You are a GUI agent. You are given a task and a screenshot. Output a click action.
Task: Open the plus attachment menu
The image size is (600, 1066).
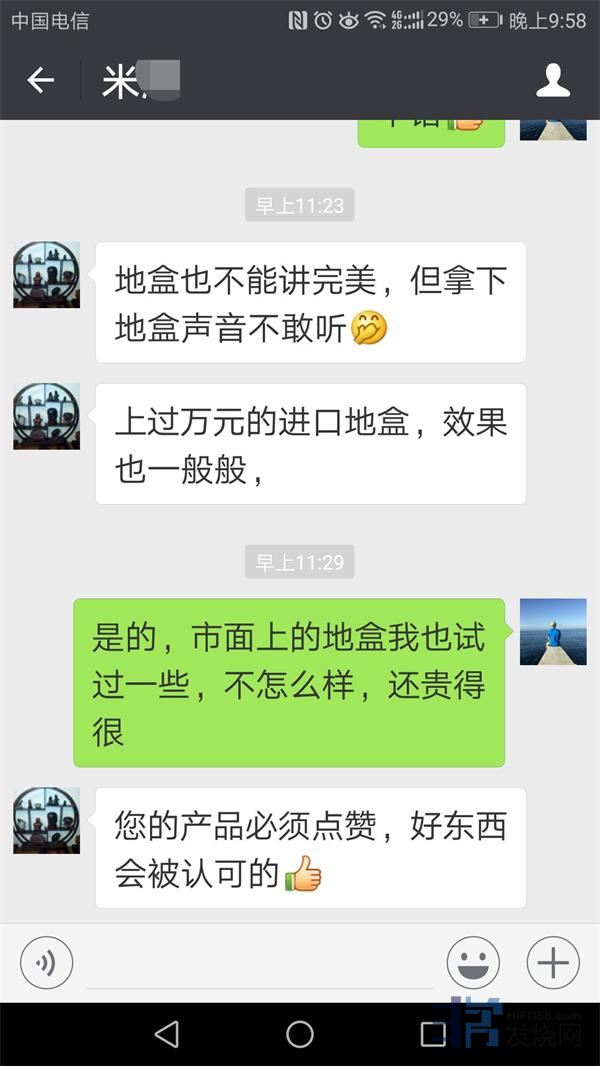[x=553, y=963]
